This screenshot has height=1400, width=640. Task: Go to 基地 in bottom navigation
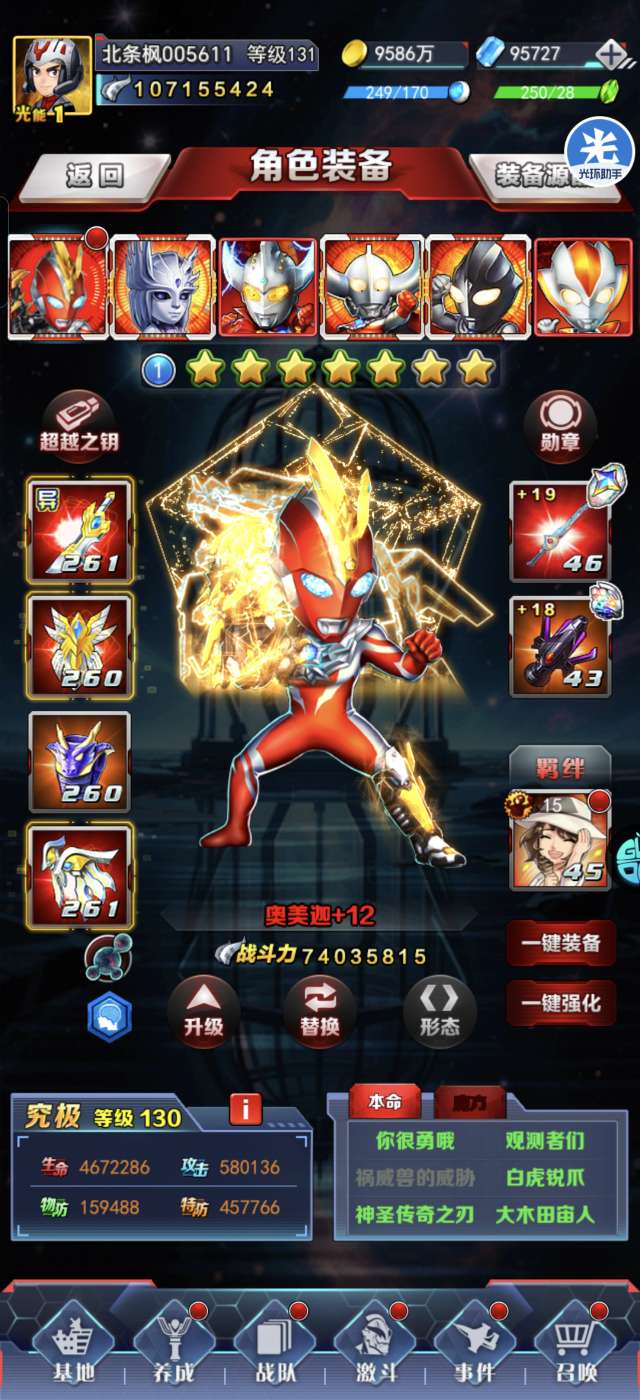(68, 1346)
